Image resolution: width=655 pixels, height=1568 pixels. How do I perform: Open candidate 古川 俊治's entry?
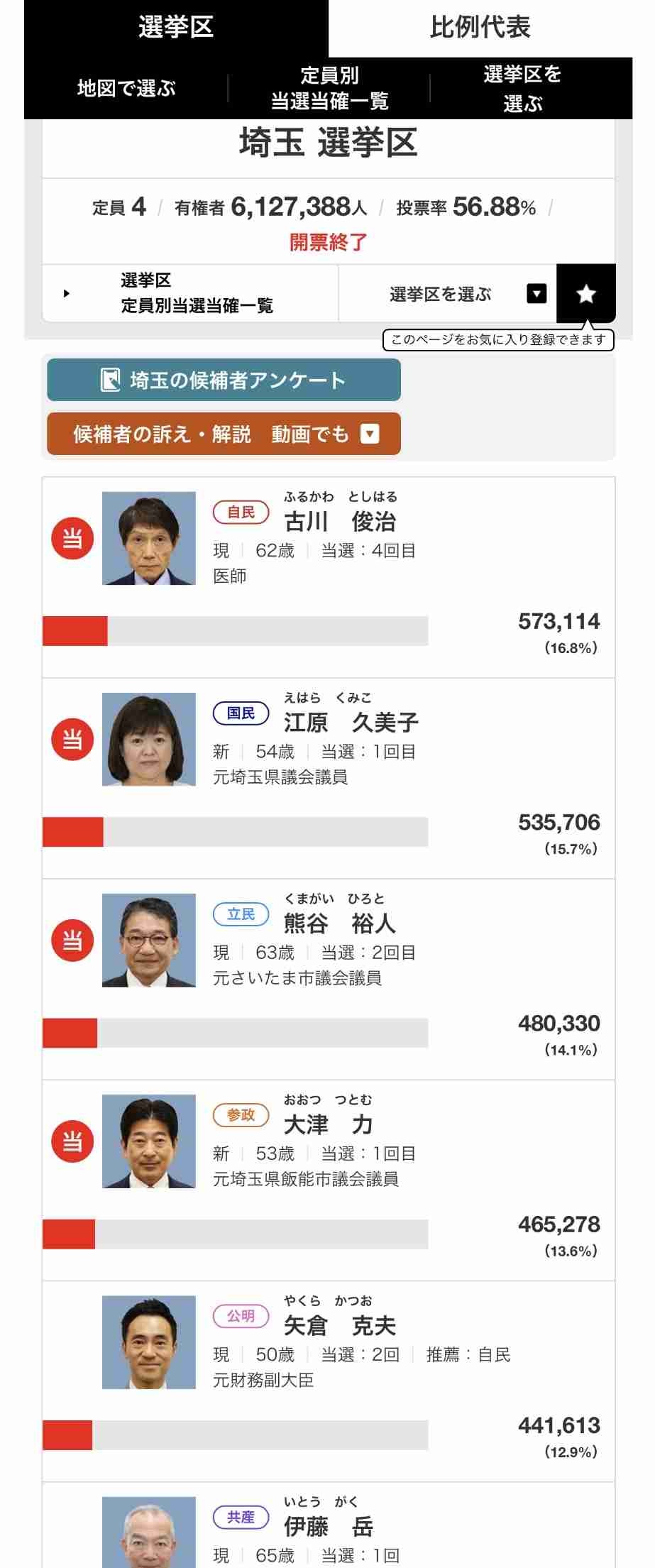click(x=339, y=522)
